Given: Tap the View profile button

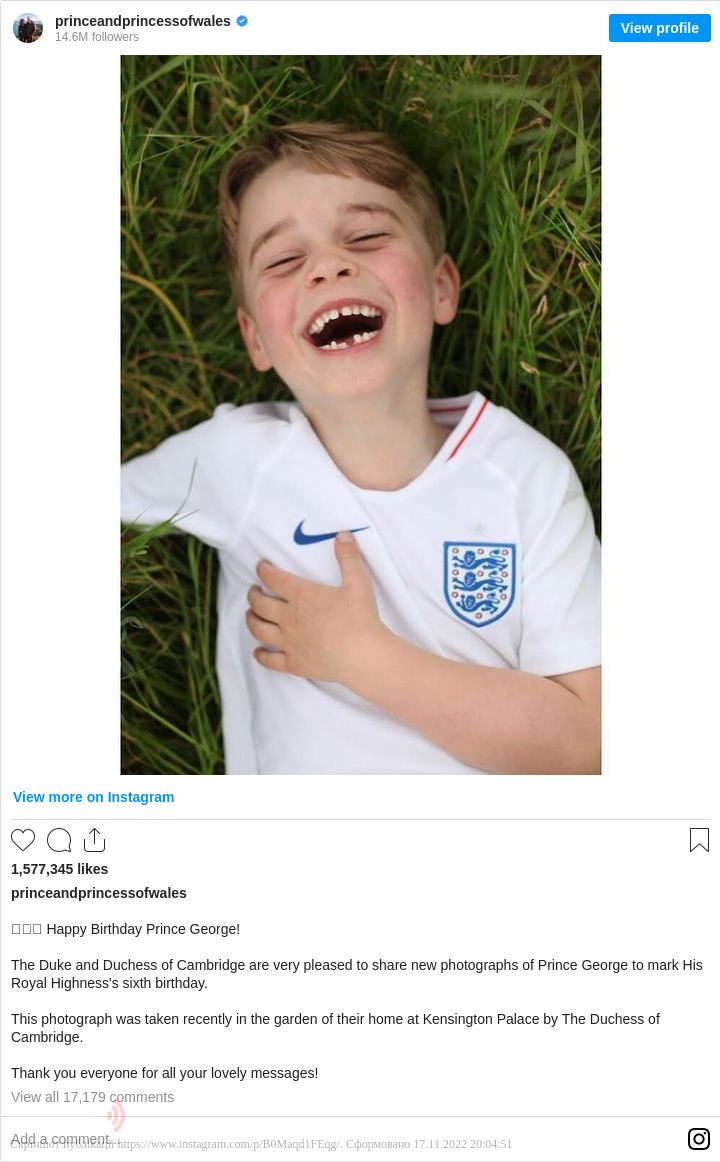Looking at the screenshot, I should pyautogui.click(x=659, y=28).
